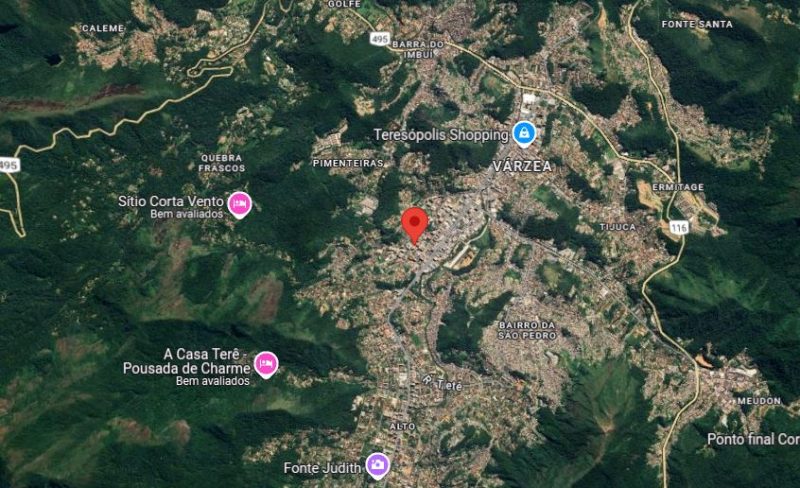This screenshot has width=800, height=488.
Task: Tap the red dropped location pin
Action: click(x=414, y=224)
